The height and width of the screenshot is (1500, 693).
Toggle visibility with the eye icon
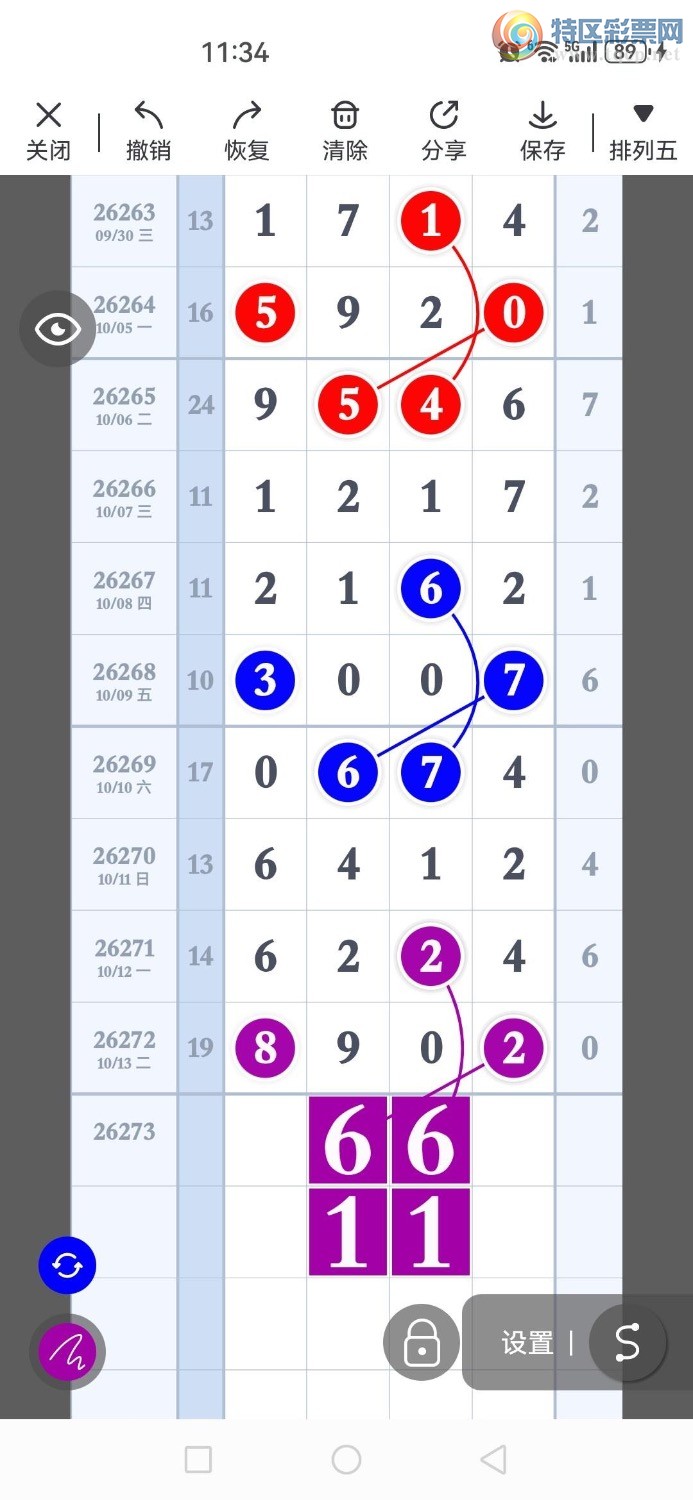click(58, 329)
